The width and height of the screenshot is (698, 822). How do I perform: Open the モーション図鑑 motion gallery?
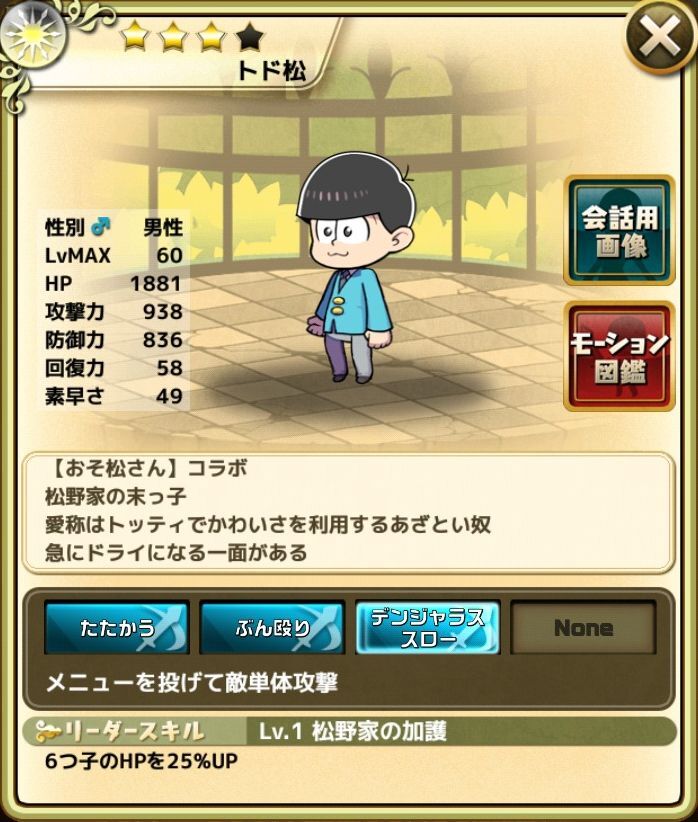pos(619,357)
